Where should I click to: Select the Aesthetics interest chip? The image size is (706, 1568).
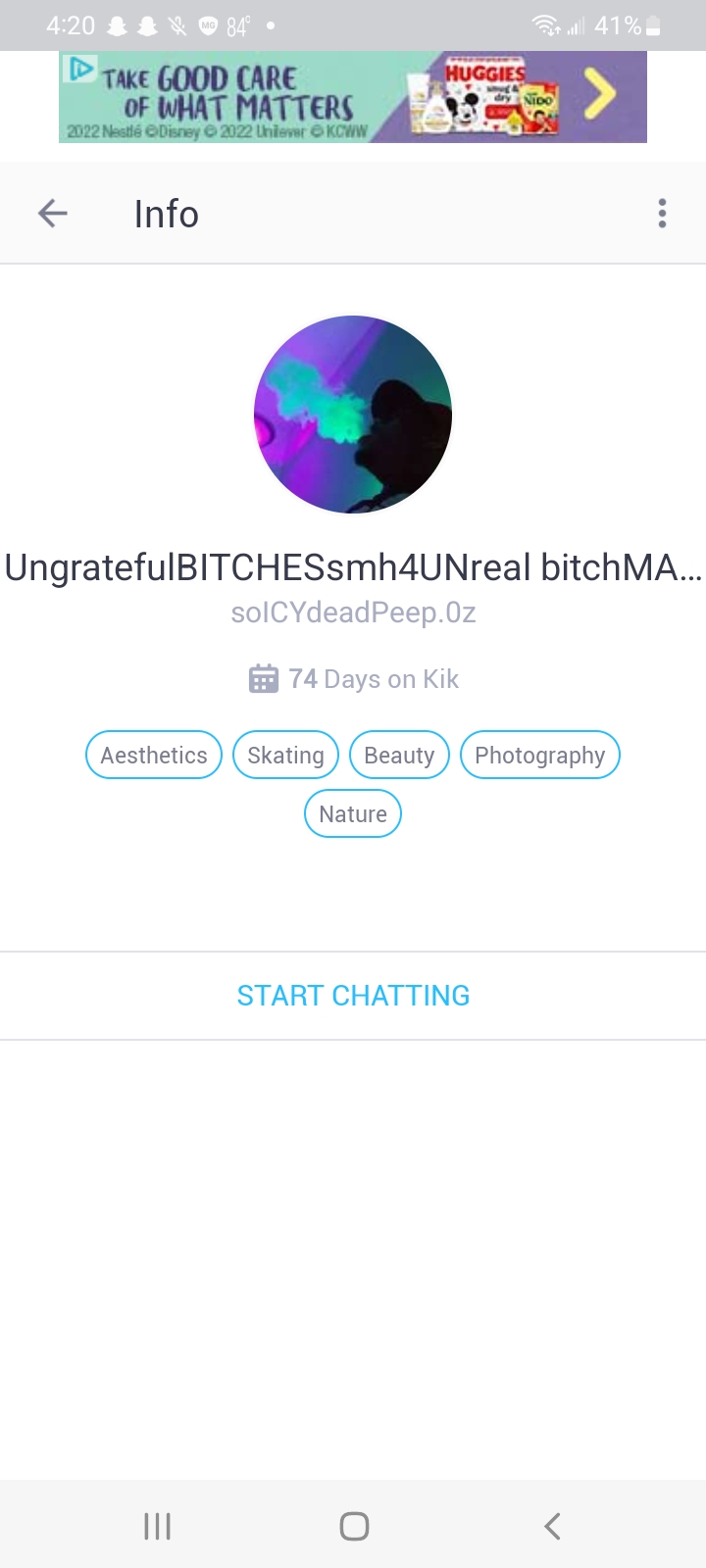[154, 755]
